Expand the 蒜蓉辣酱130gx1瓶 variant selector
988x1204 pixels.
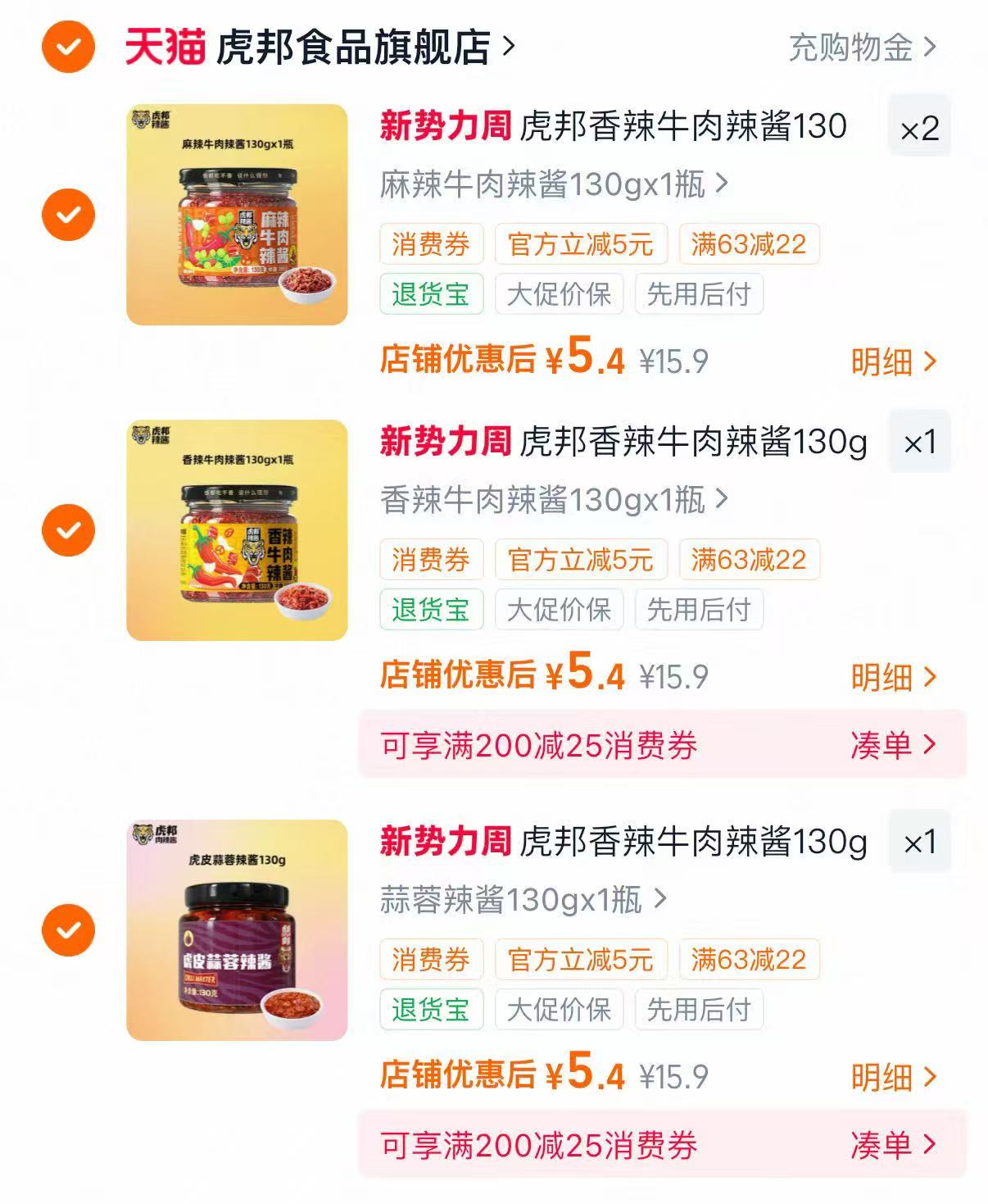click(523, 899)
